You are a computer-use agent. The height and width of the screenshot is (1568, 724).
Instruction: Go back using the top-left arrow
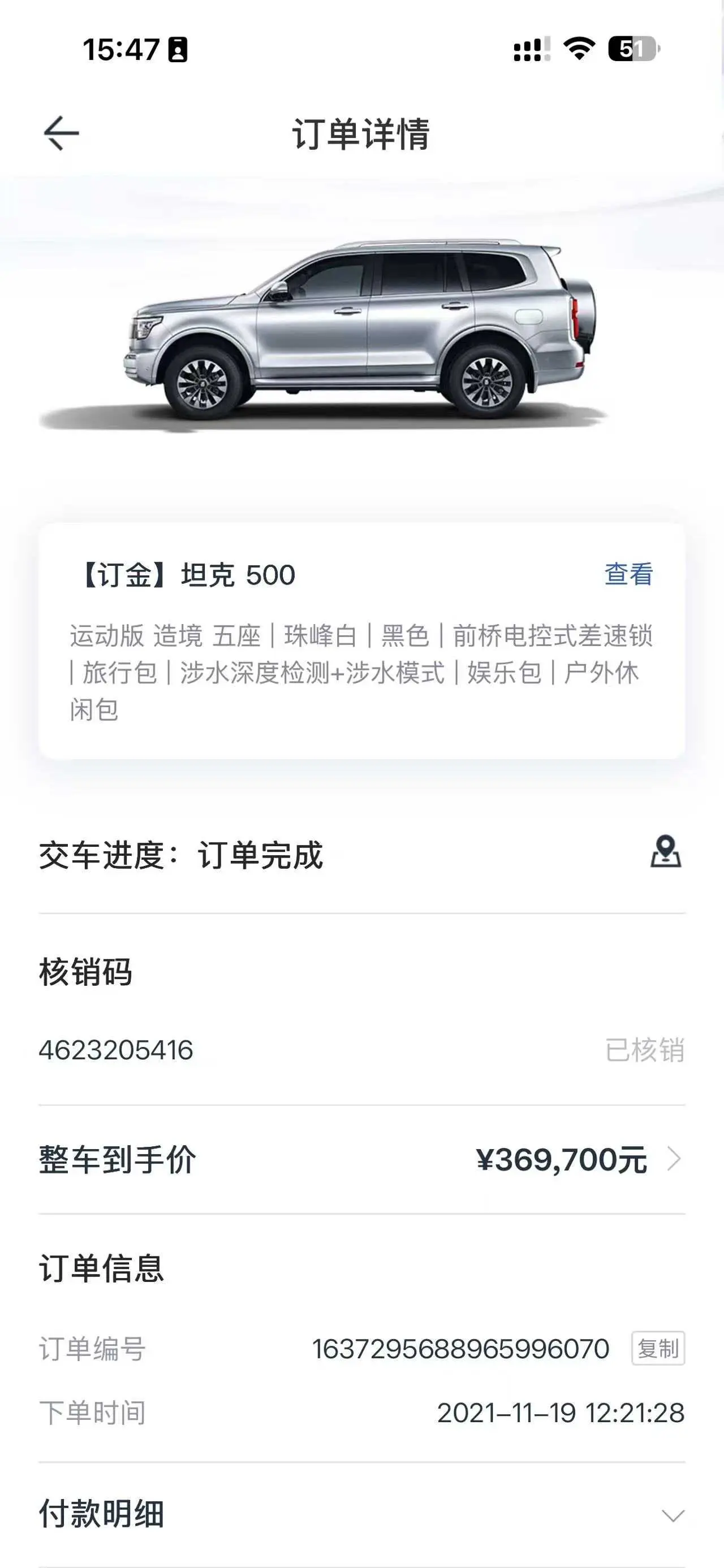(61, 133)
